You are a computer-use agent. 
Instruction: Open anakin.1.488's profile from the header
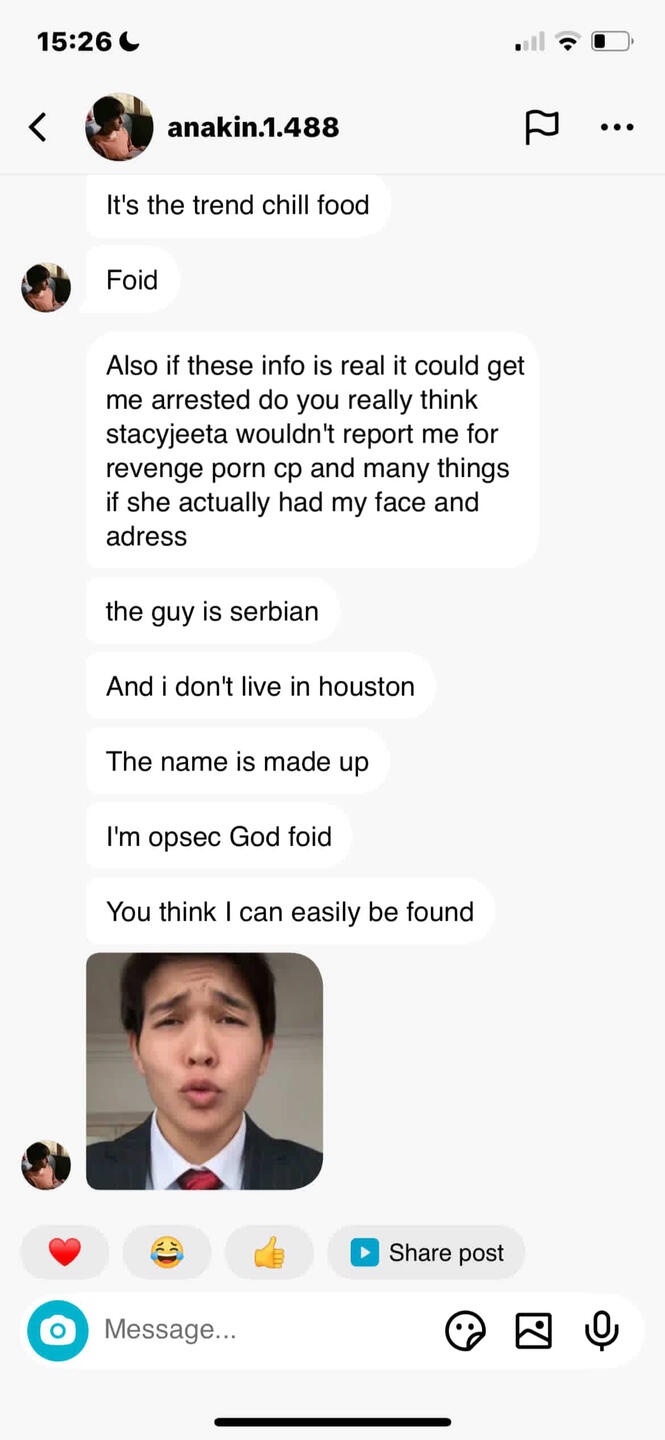pos(252,127)
